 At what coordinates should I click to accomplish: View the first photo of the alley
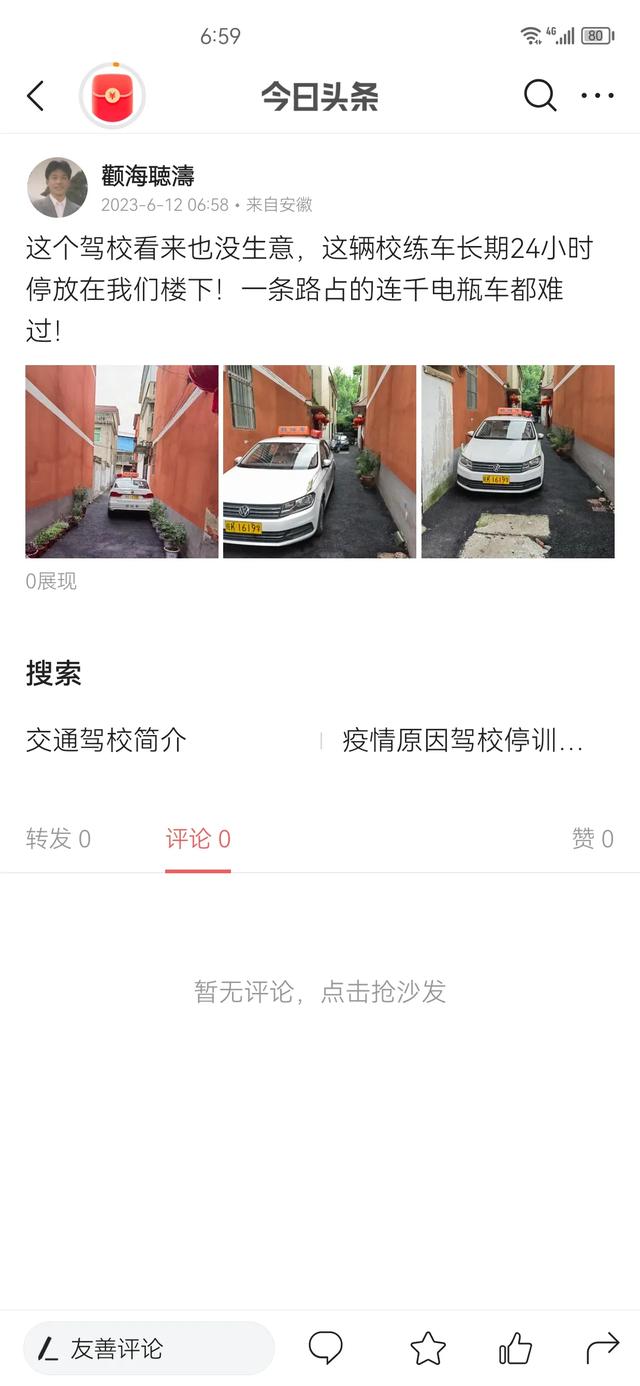(122, 461)
